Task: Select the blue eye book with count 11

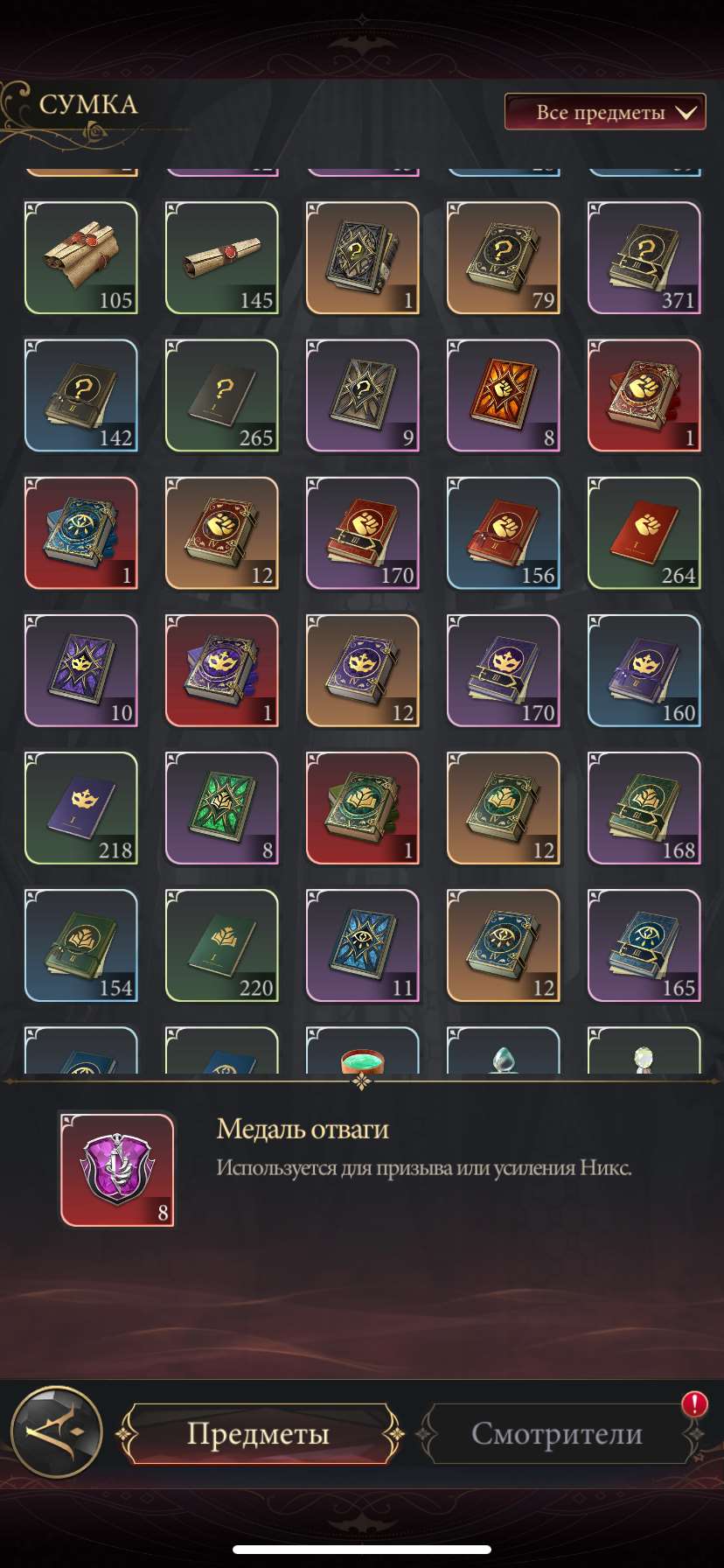Action: tap(363, 944)
